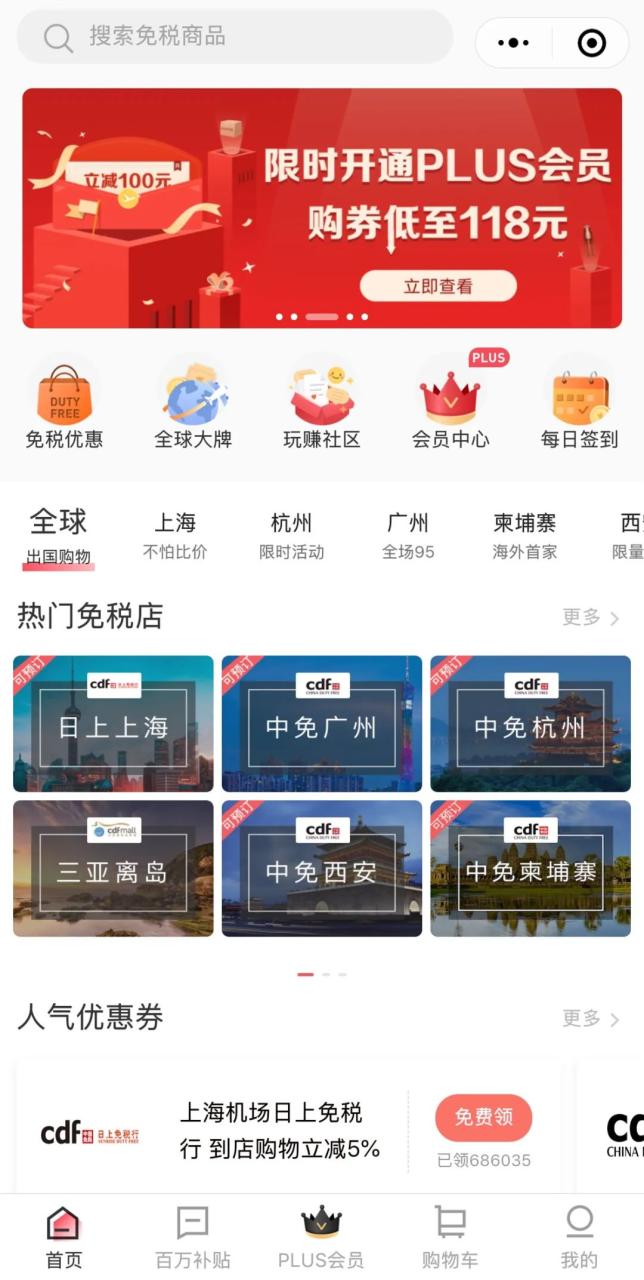Switch to 百万补贴 in the bottom bar
The image size is (644, 1280).
click(x=192, y=1237)
